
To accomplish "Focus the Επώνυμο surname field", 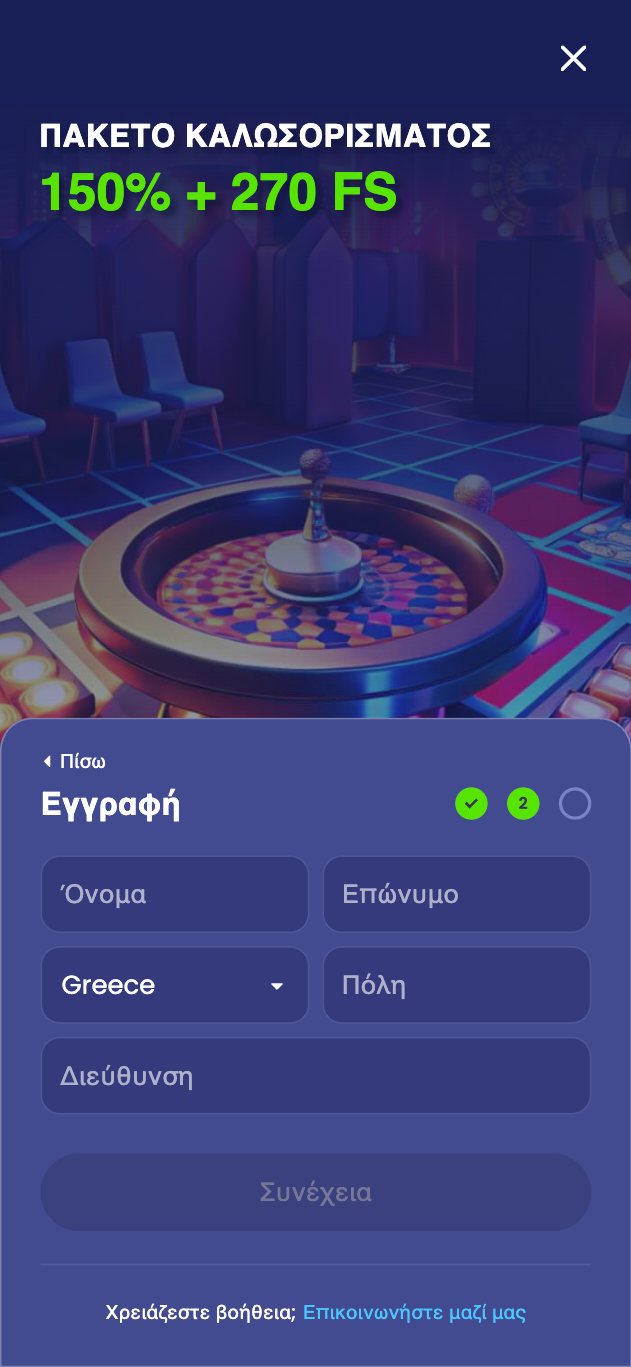I will (456, 894).
